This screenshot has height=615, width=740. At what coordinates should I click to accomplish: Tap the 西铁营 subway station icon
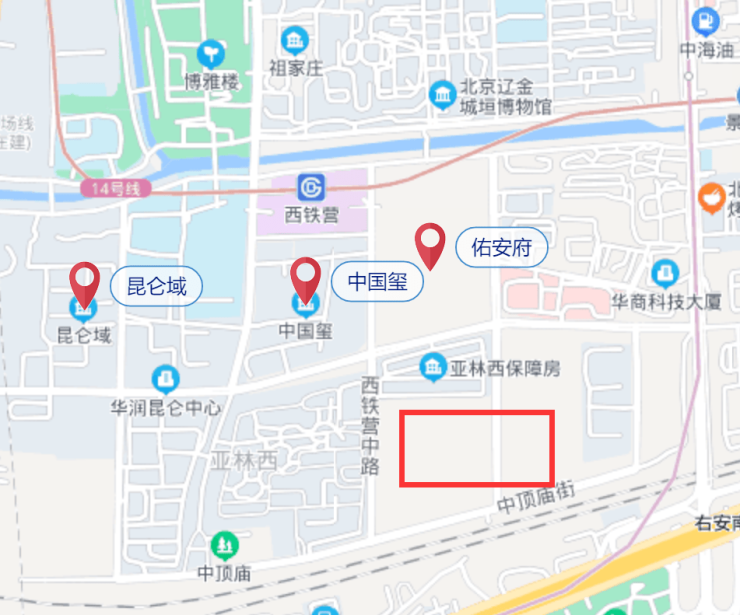coord(311,187)
